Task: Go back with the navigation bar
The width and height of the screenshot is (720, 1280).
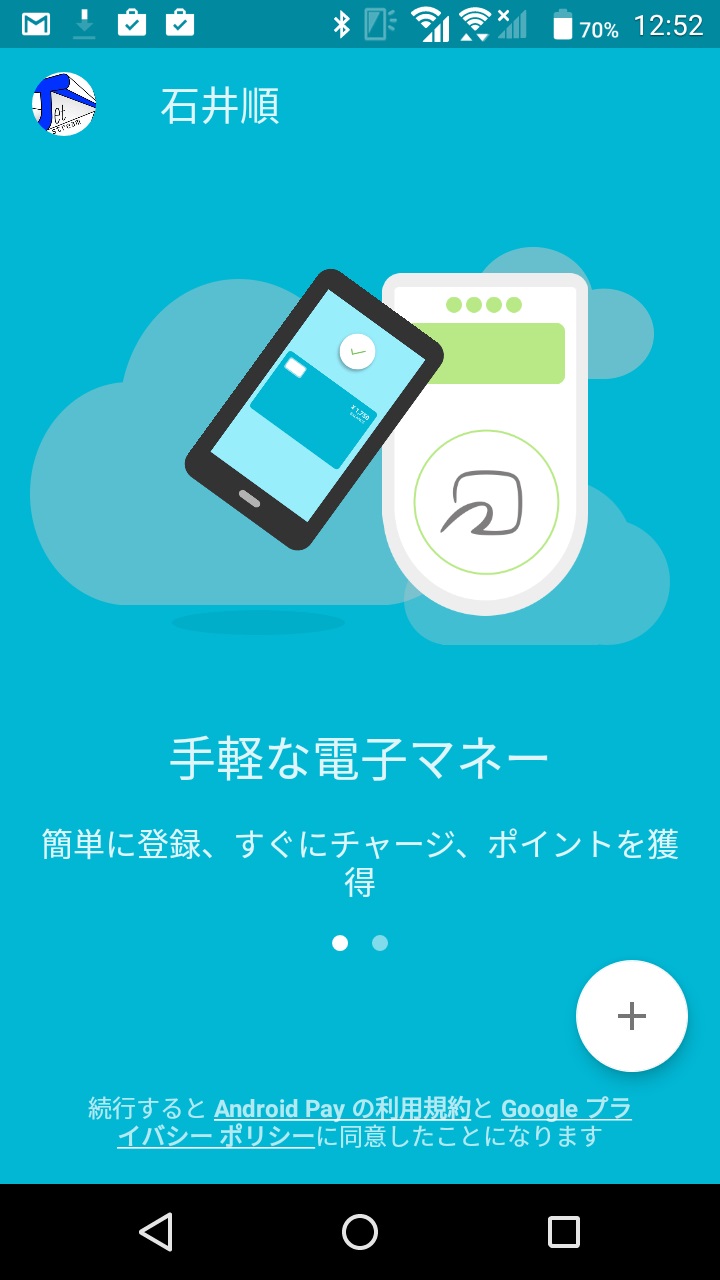Action: (x=156, y=1232)
